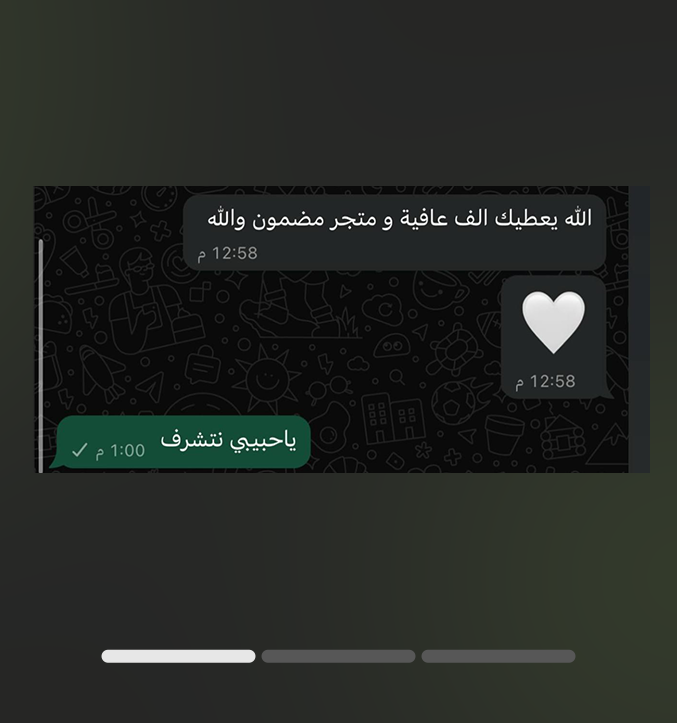Jump to the third story segment indicator

click(498, 656)
